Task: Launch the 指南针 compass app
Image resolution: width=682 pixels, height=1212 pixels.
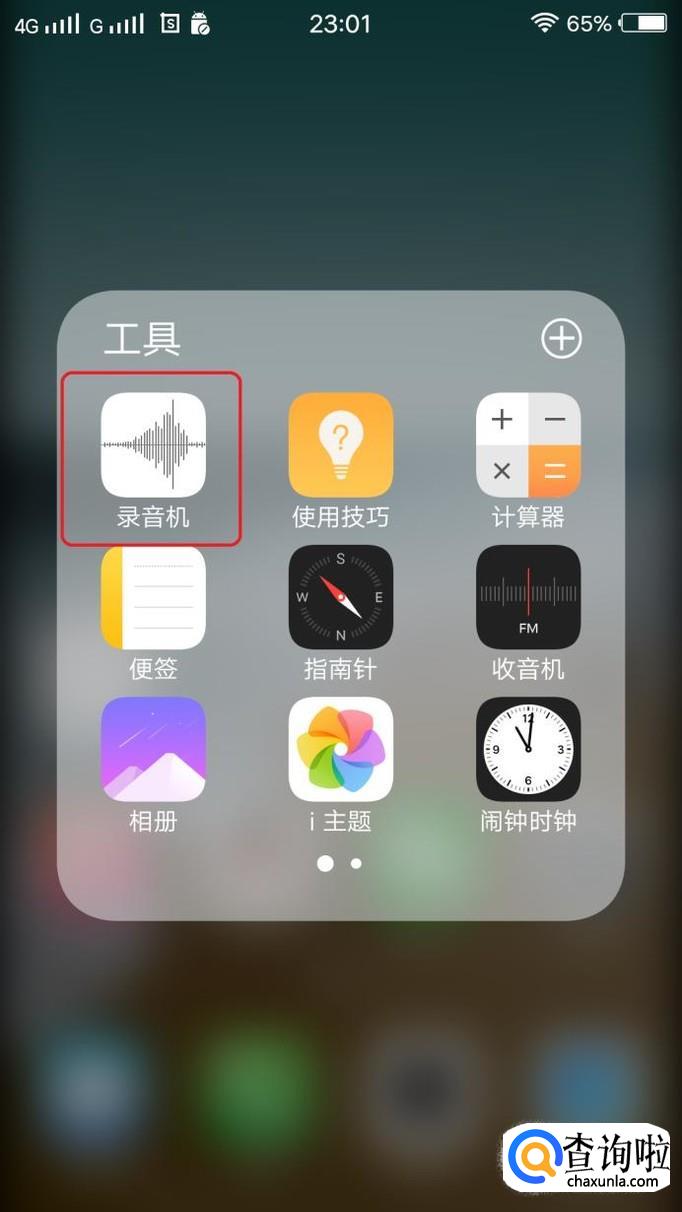Action: tap(341, 597)
